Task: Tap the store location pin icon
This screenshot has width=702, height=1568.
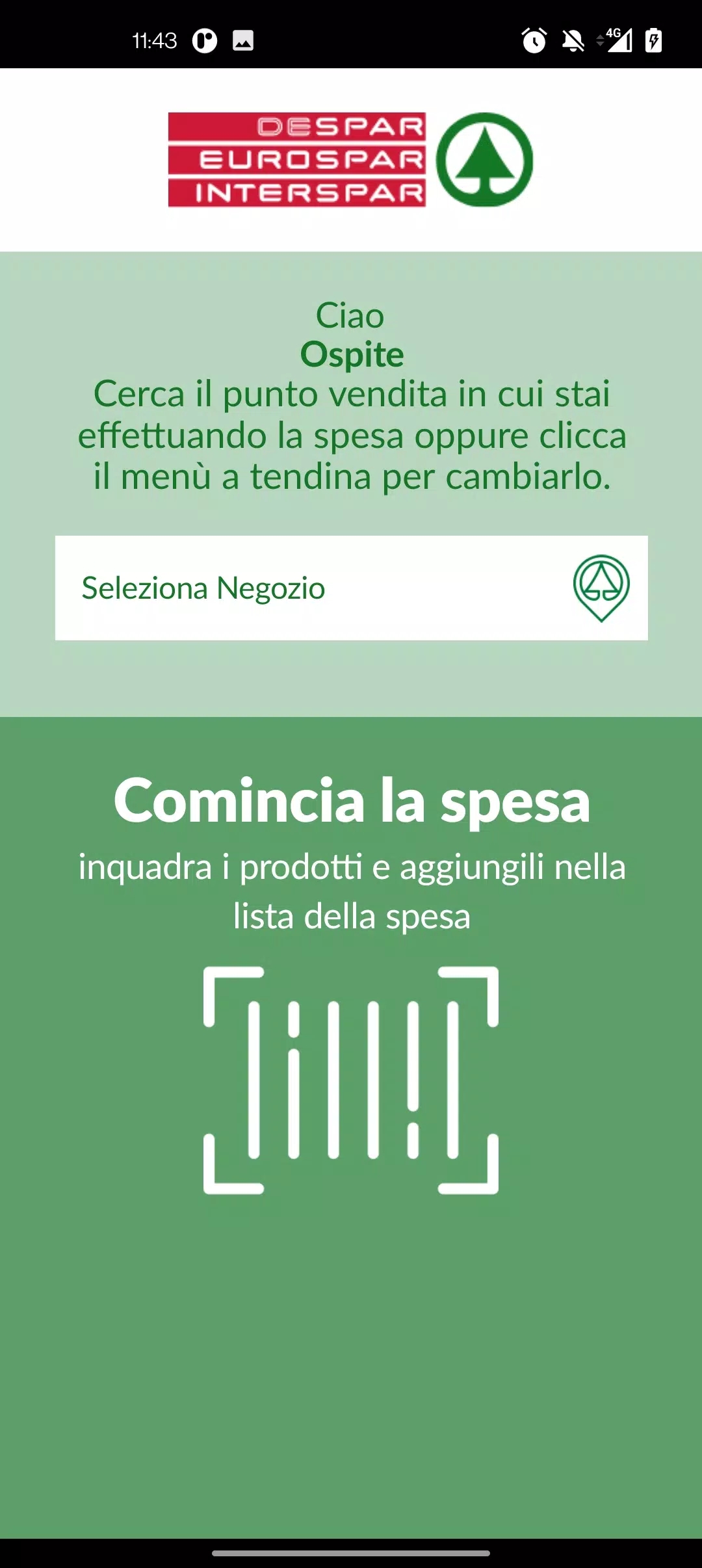Action: pos(601,588)
